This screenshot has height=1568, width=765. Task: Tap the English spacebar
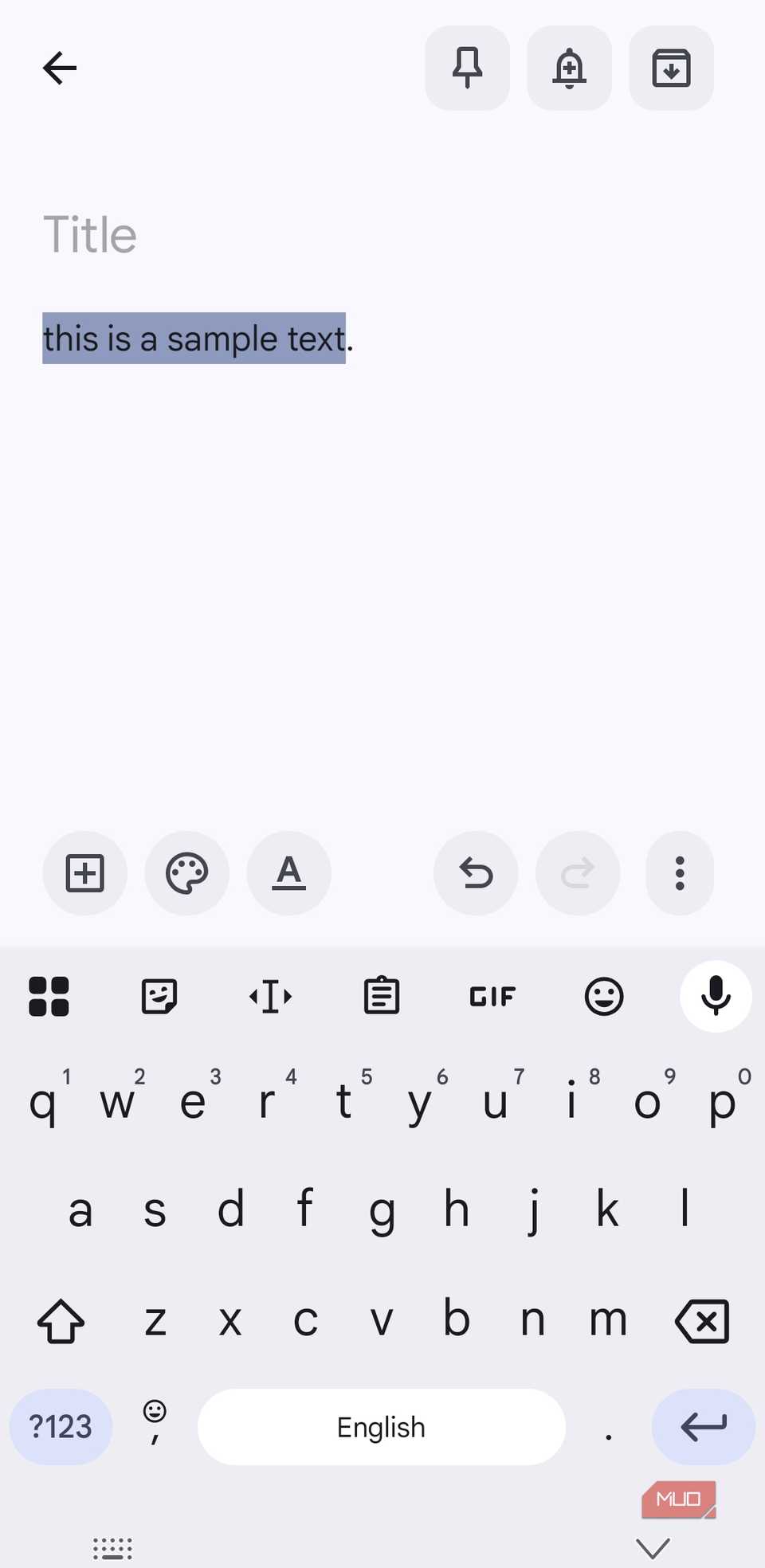[381, 1426]
